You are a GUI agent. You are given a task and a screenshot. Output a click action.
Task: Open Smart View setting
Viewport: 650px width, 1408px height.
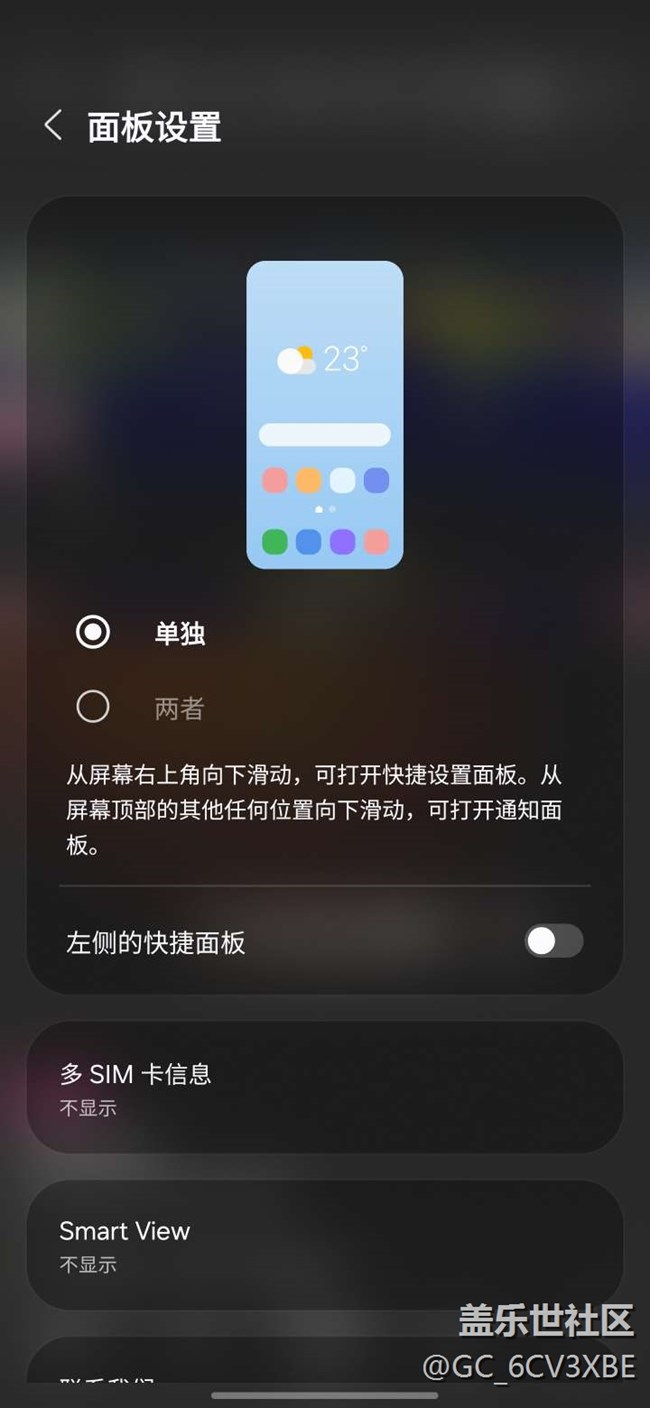tap(325, 1245)
